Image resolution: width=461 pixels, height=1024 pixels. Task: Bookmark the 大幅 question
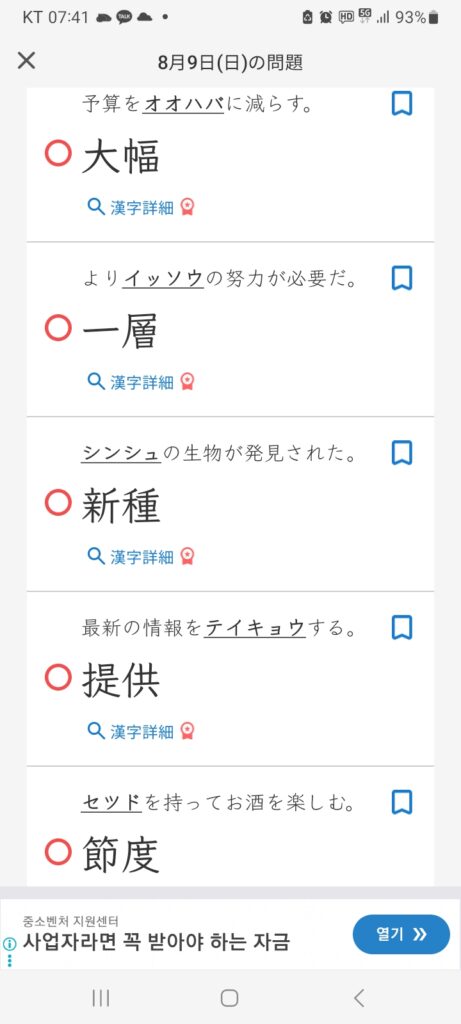402,103
